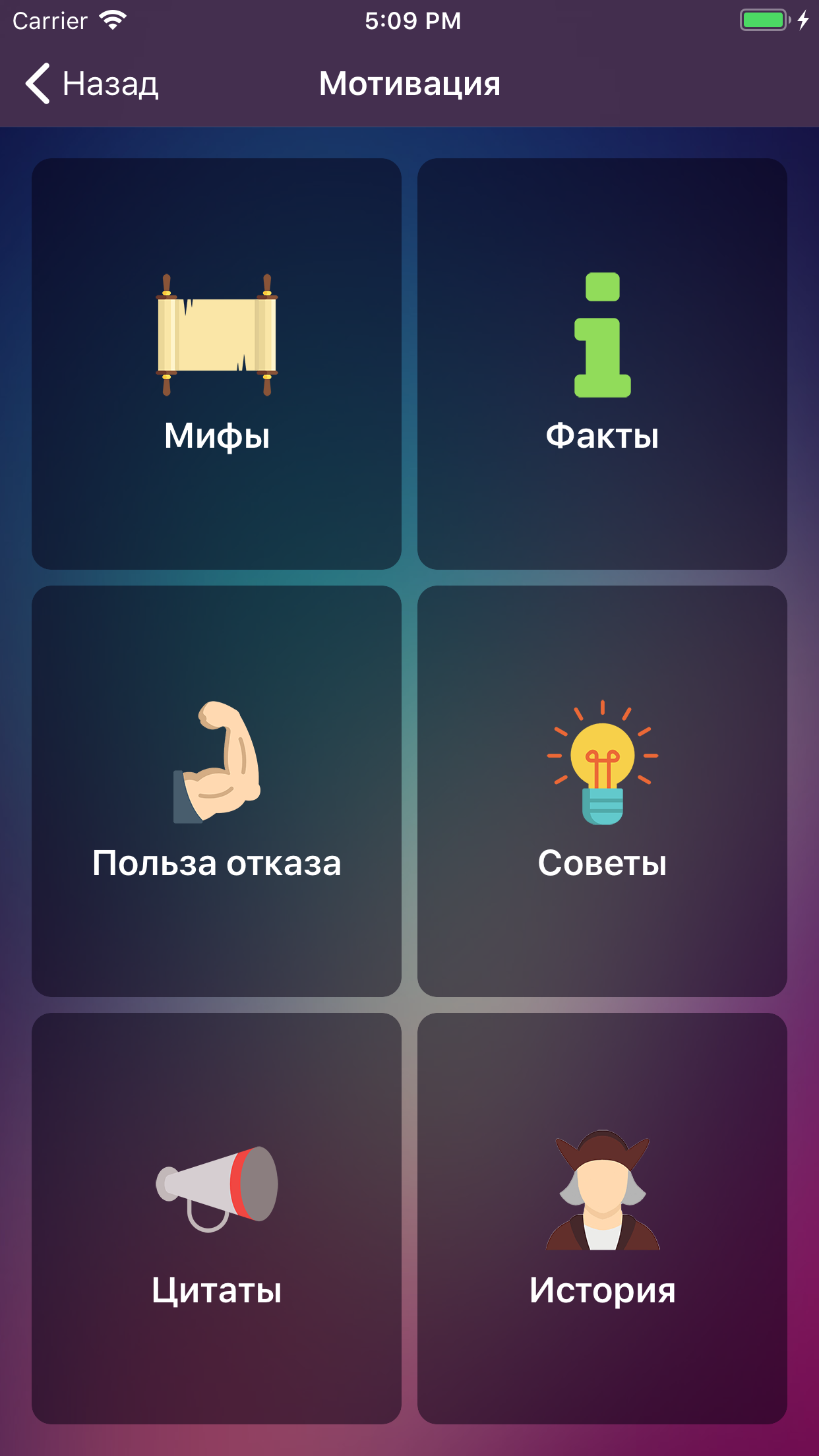Tap Назад to go back
Screen dimensions: 819x1456
pos(110,84)
